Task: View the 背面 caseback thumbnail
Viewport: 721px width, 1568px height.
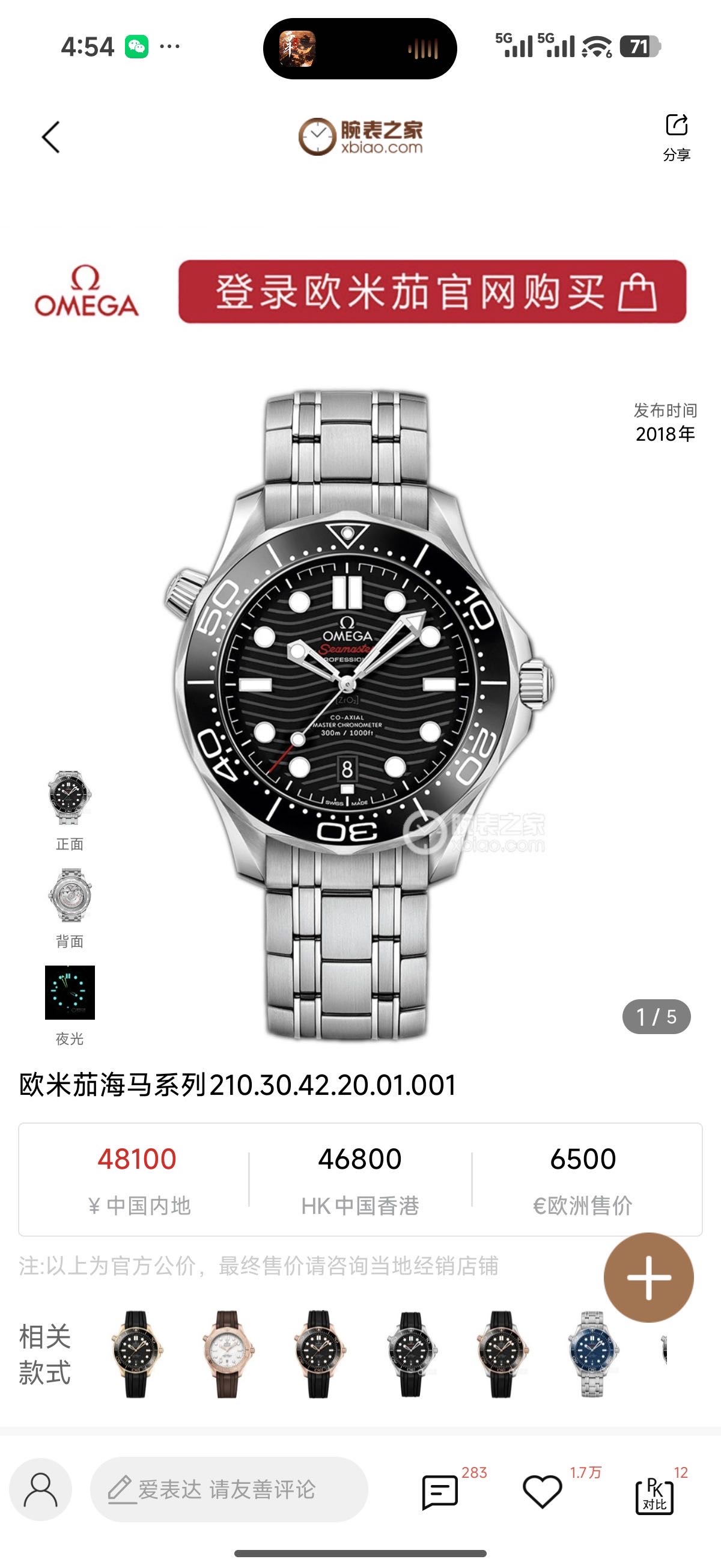Action: pos(69,895)
